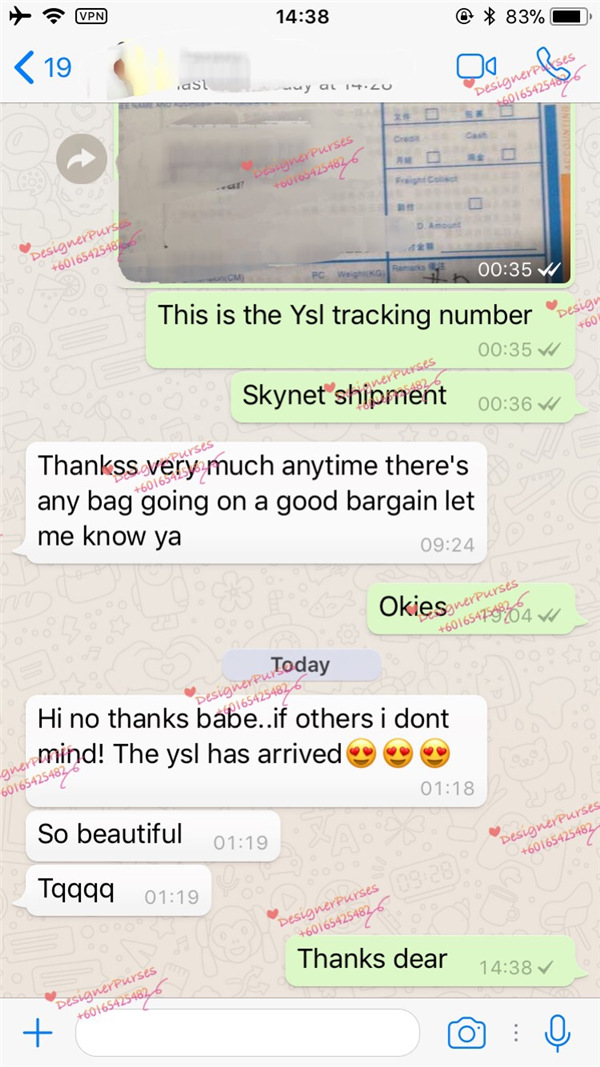600x1067 pixels.
Task: Open the camera to take photo
Action: pyautogui.click(x=466, y=1033)
